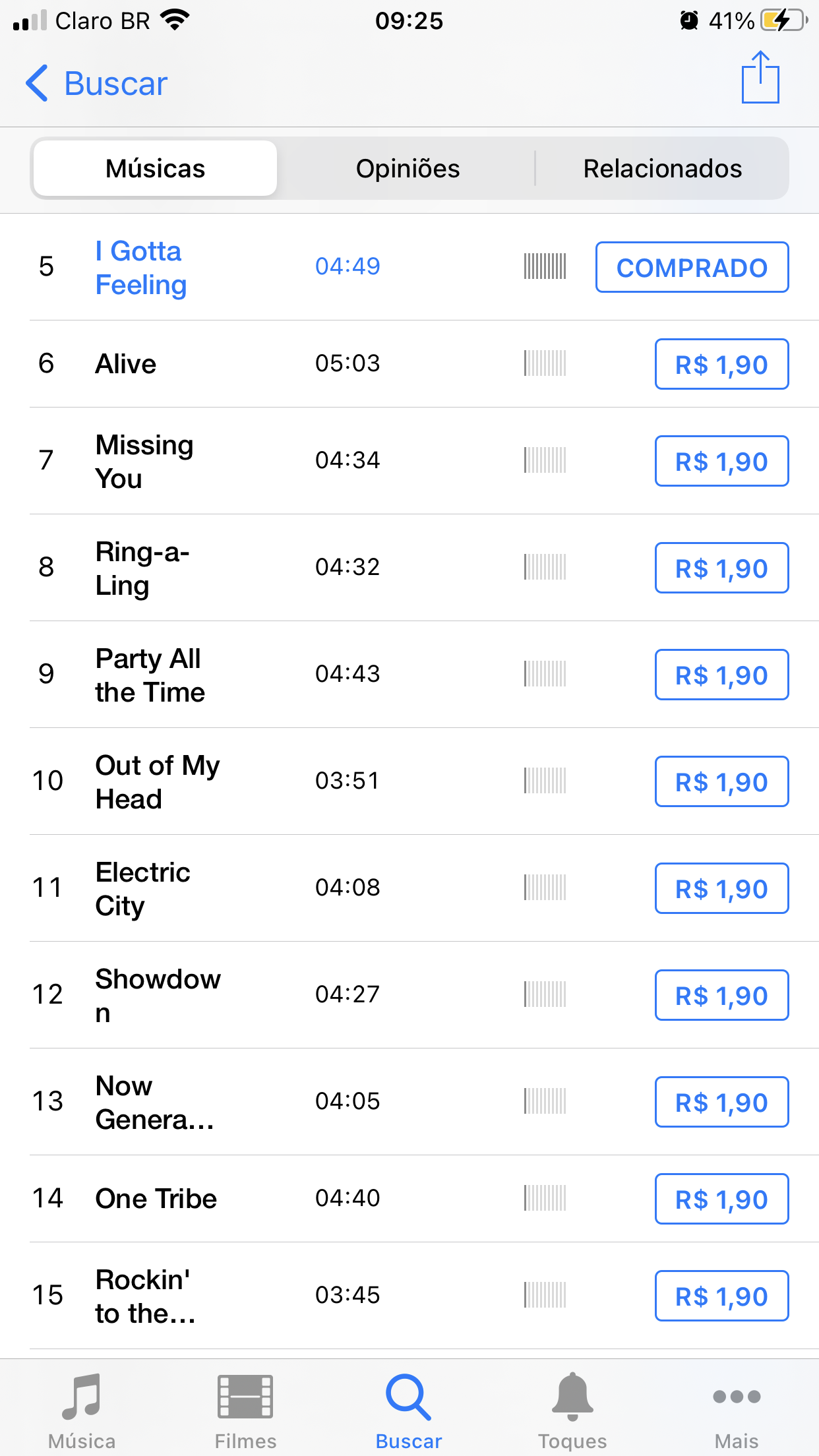Buy One Tribe for R$ 1,90
The image size is (819, 1456).
point(721,1199)
